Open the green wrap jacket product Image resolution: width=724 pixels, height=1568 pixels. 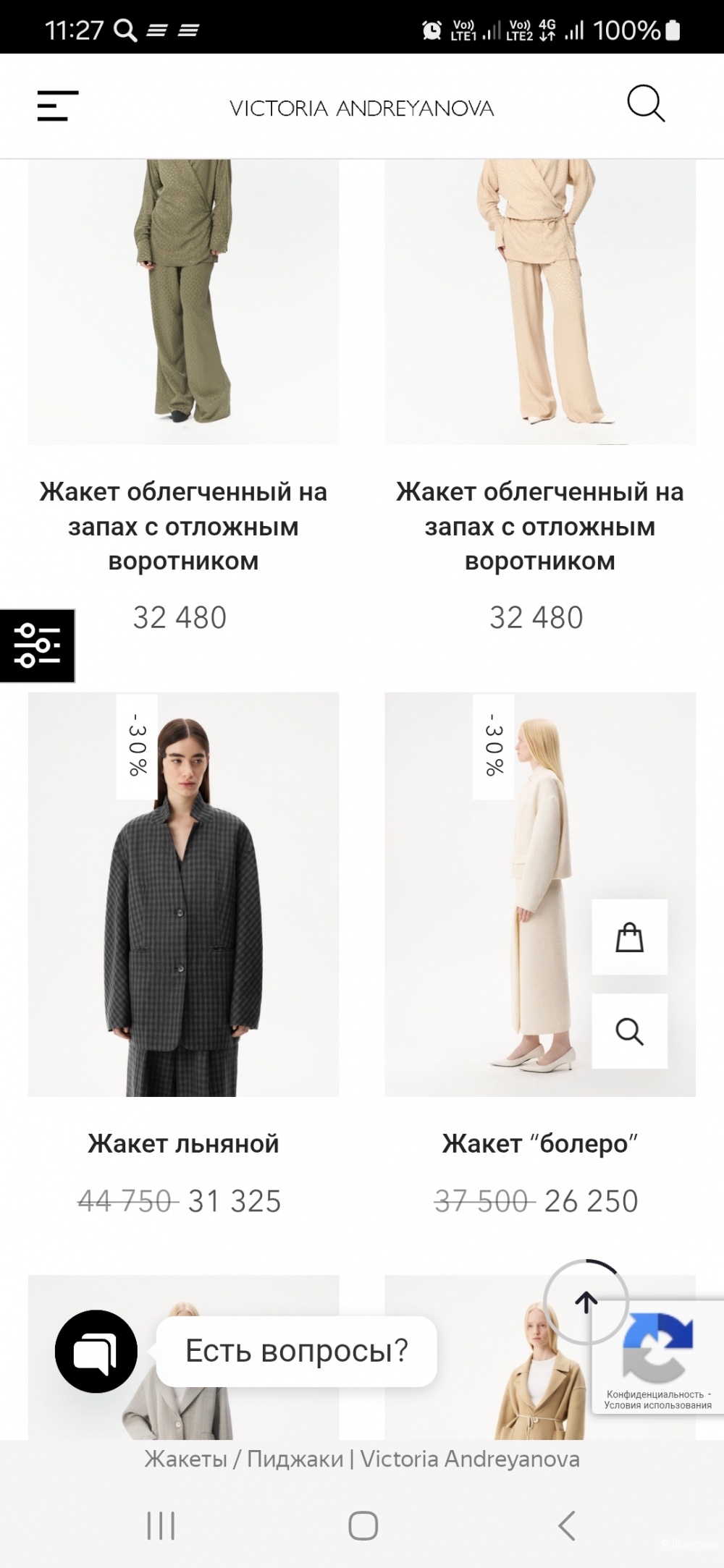tap(183, 304)
